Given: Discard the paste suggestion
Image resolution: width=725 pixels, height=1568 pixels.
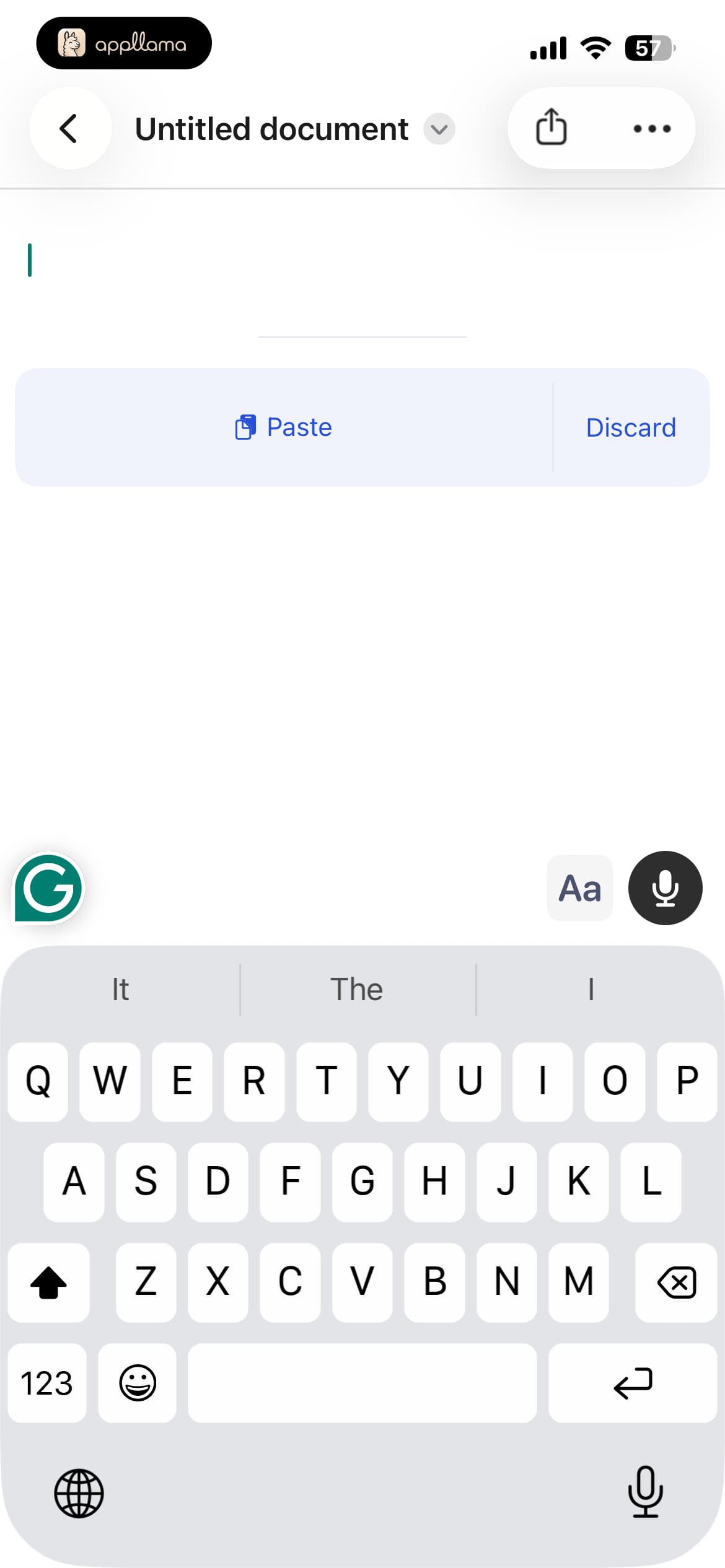Looking at the screenshot, I should (631, 427).
